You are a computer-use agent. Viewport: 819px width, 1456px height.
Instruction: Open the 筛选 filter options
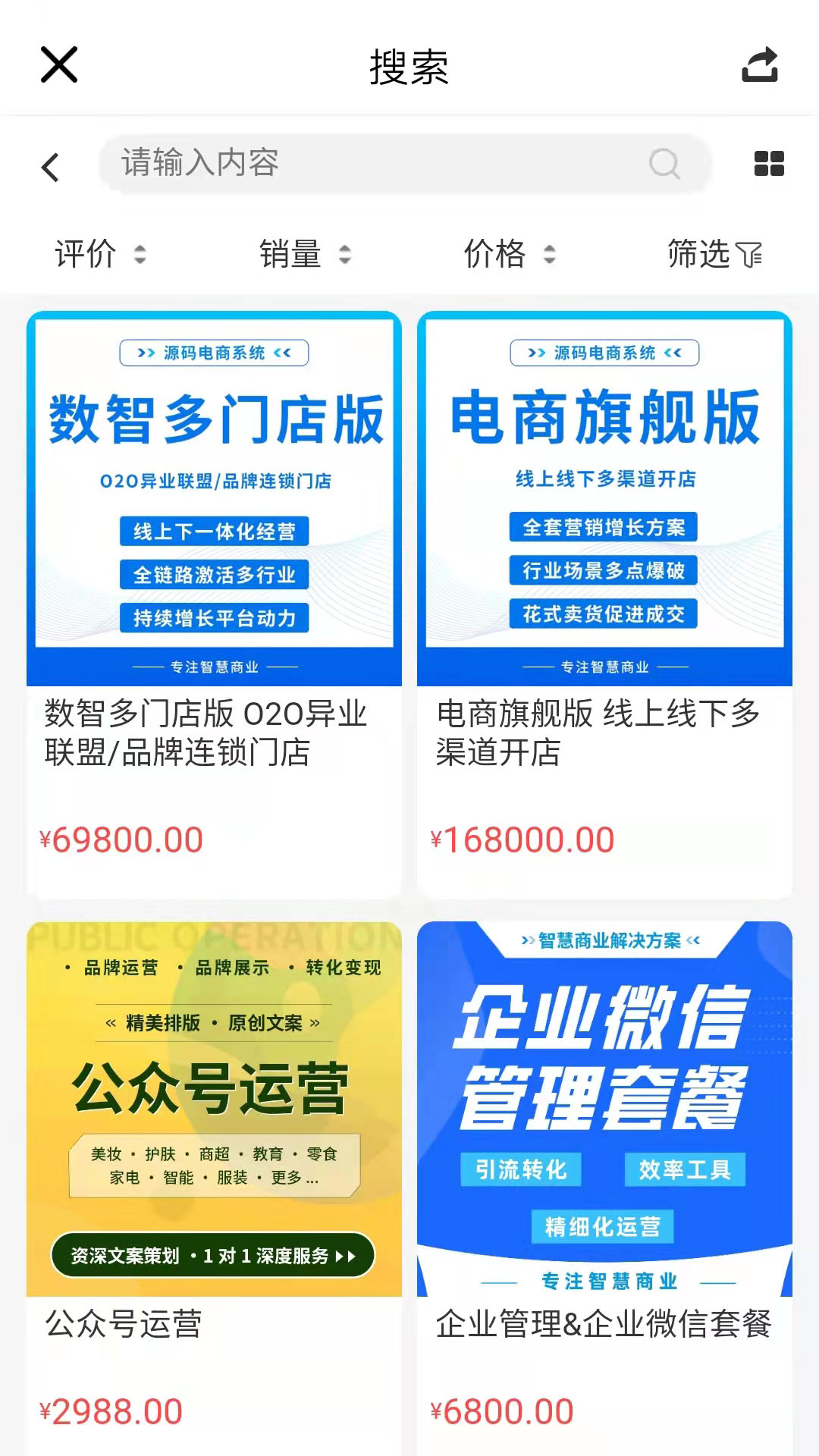714,254
